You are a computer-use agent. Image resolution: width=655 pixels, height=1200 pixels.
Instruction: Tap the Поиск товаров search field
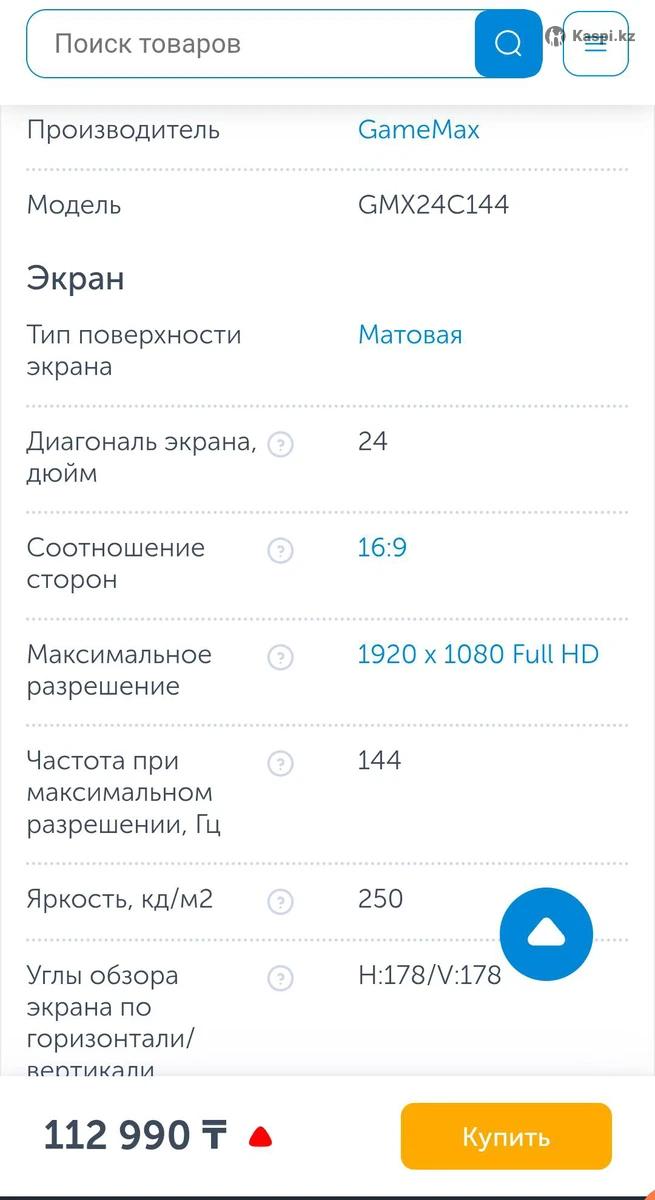coord(250,44)
